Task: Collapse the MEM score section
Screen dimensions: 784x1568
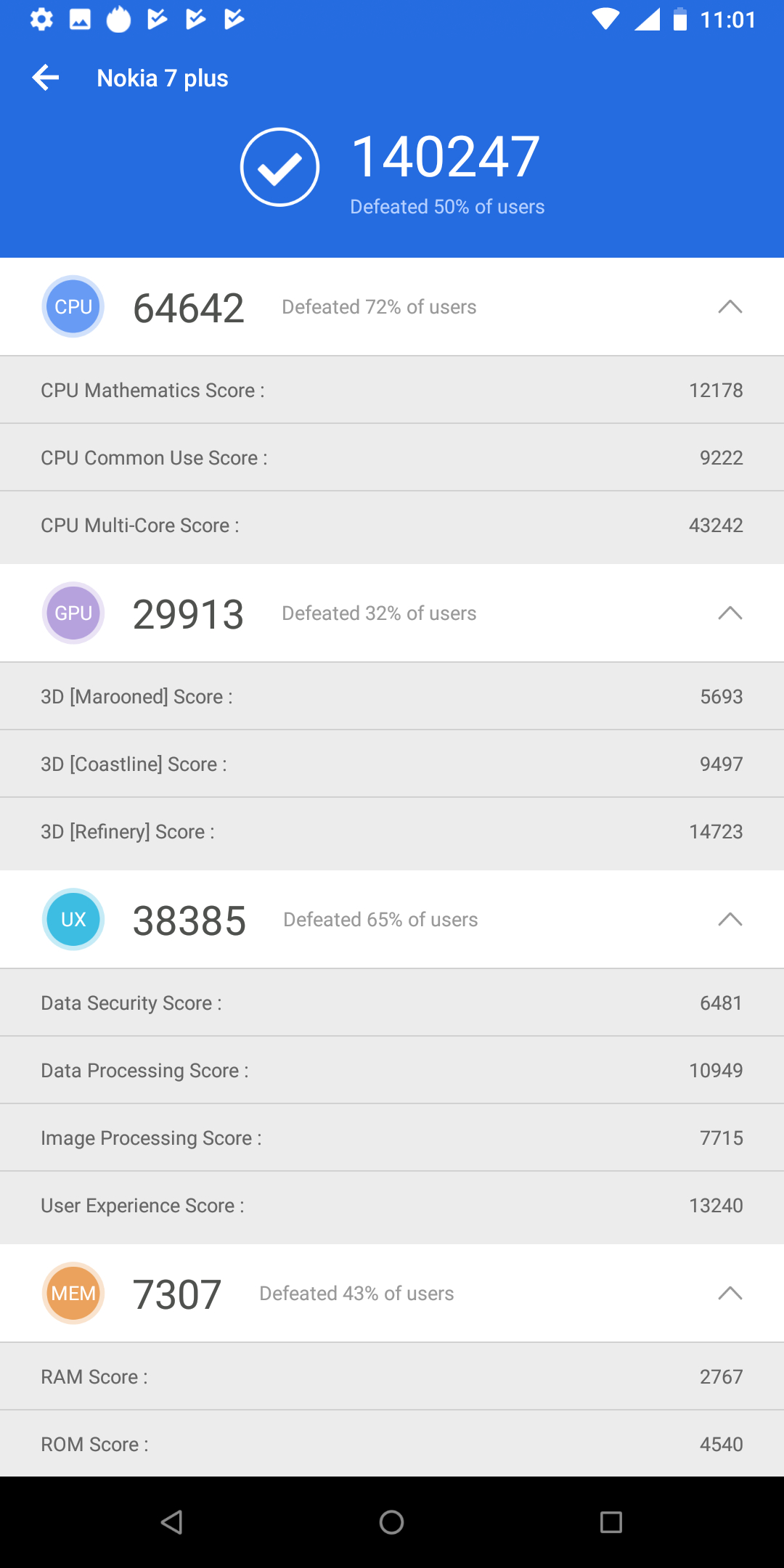Action: coord(730,1294)
